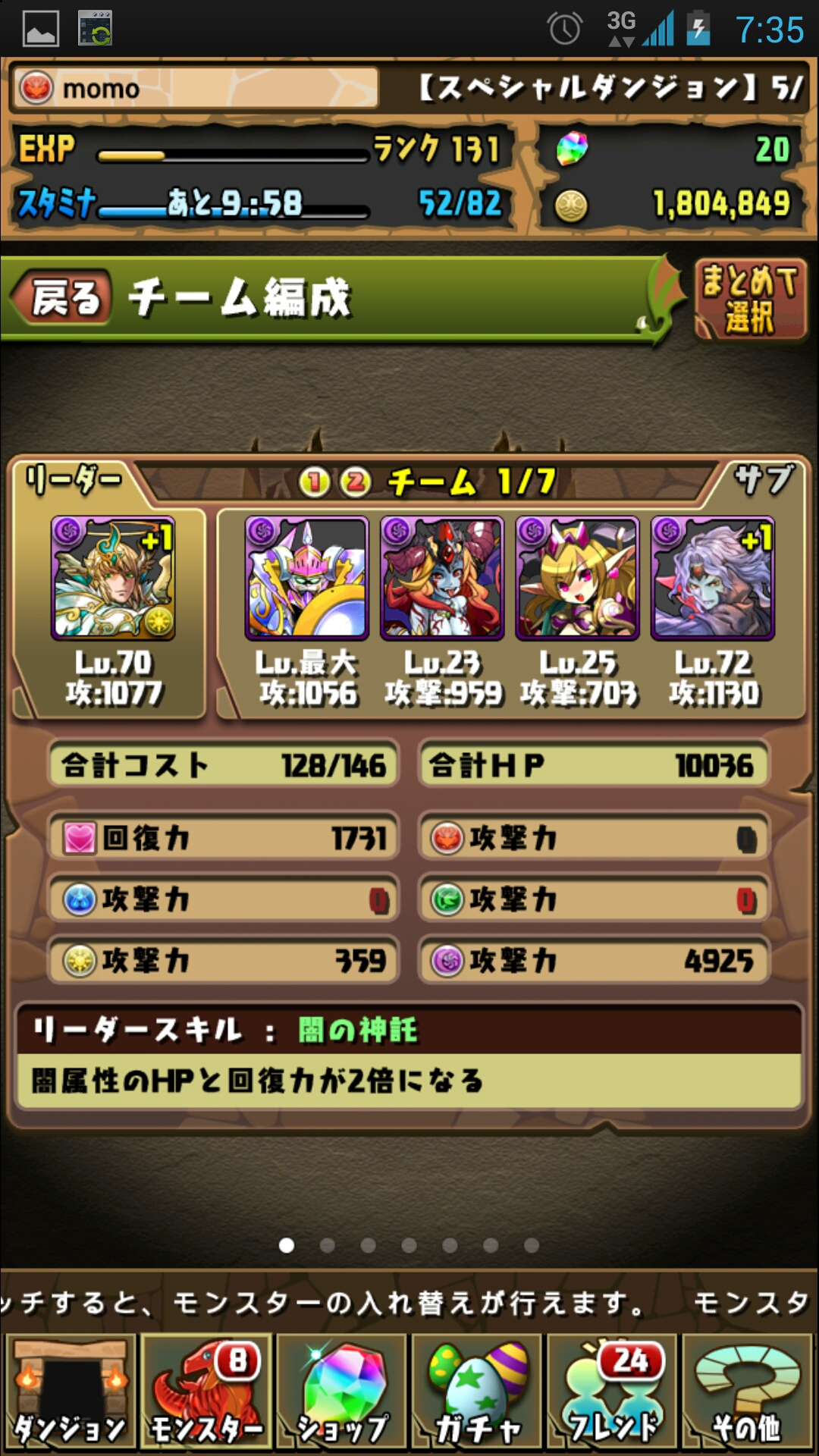Select the leader monster Lv.70
The height and width of the screenshot is (1456, 819).
click(x=113, y=579)
